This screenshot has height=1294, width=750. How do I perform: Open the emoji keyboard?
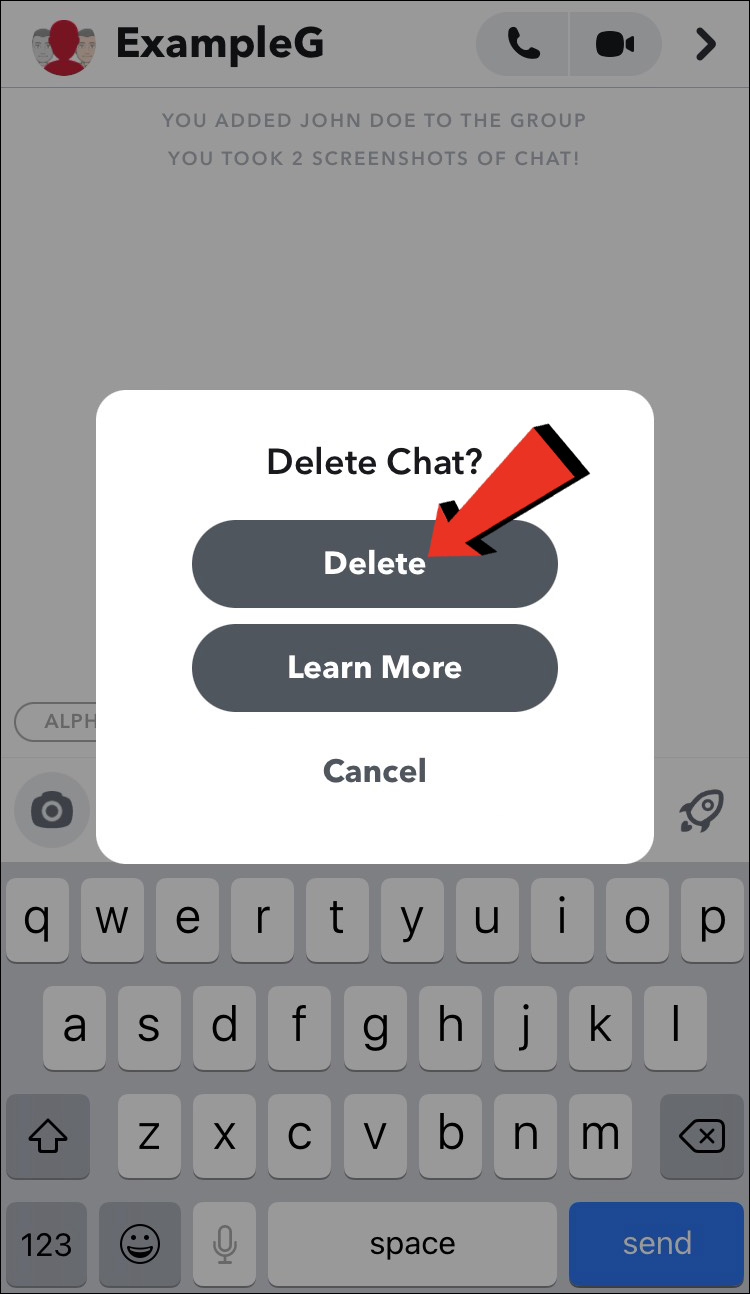pyautogui.click(x=141, y=1243)
